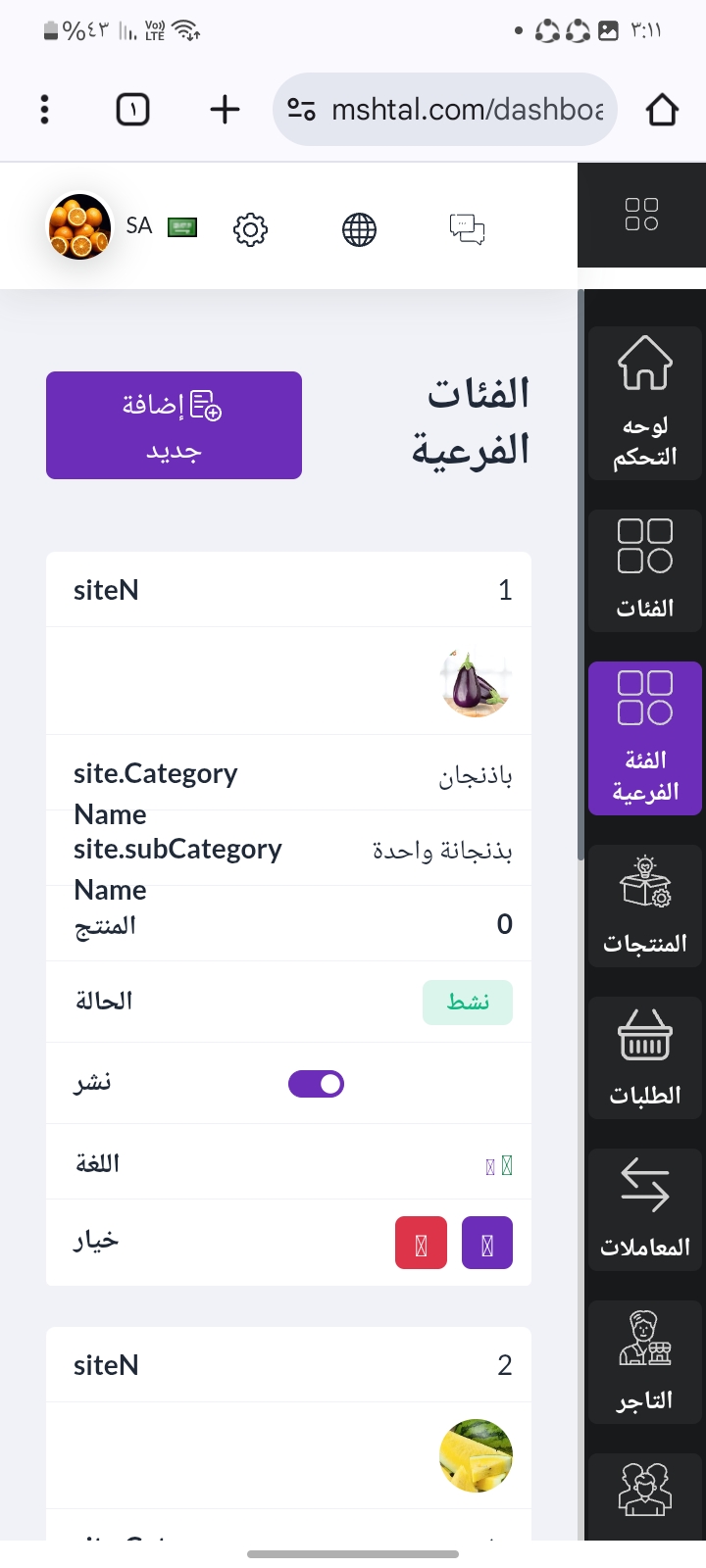706x1568 pixels.
Task: Tap the mshtal.com address bar
Action: [x=446, y=109]
